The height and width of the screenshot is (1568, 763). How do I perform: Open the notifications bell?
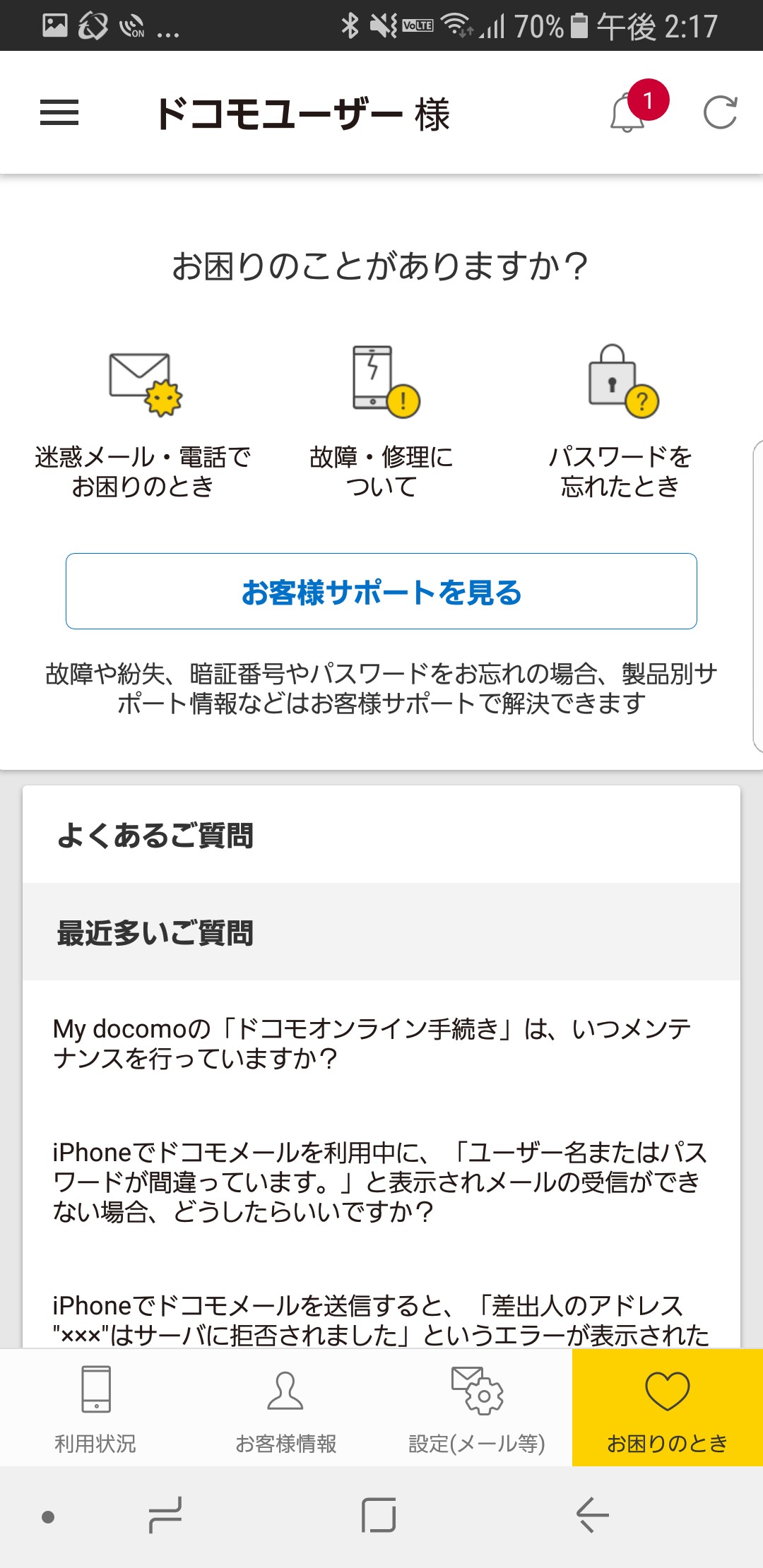click(628, 113)
